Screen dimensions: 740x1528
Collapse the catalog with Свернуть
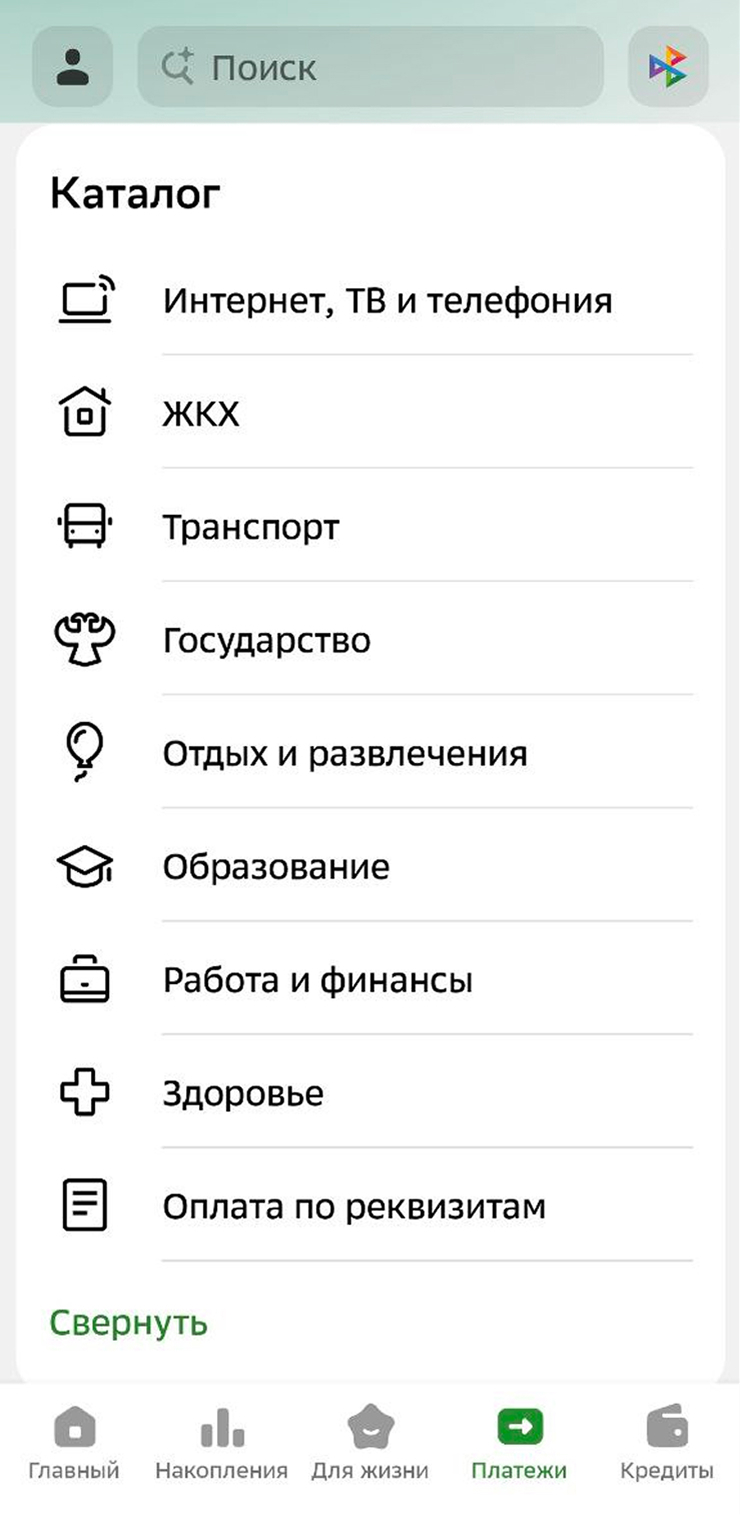[129, 1323]
